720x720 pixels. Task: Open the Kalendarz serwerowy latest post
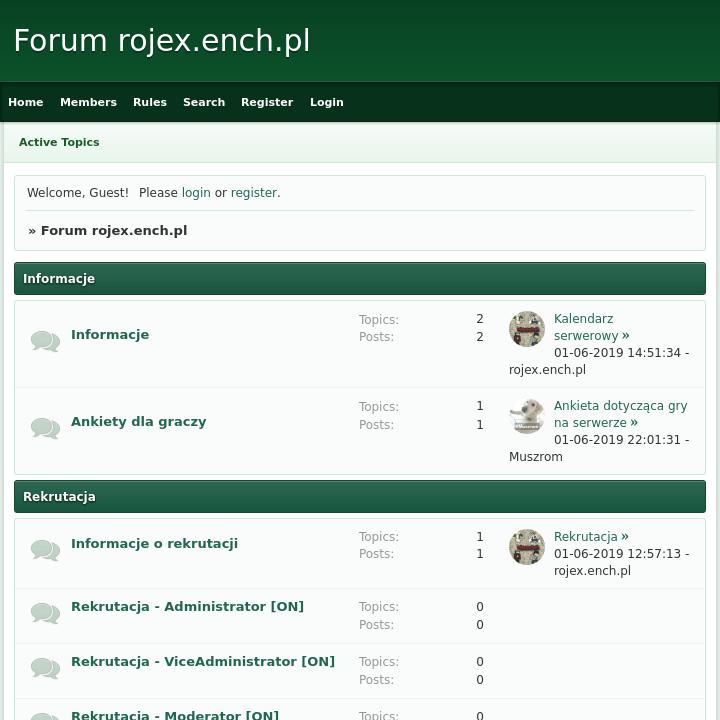tap(586, 327)
